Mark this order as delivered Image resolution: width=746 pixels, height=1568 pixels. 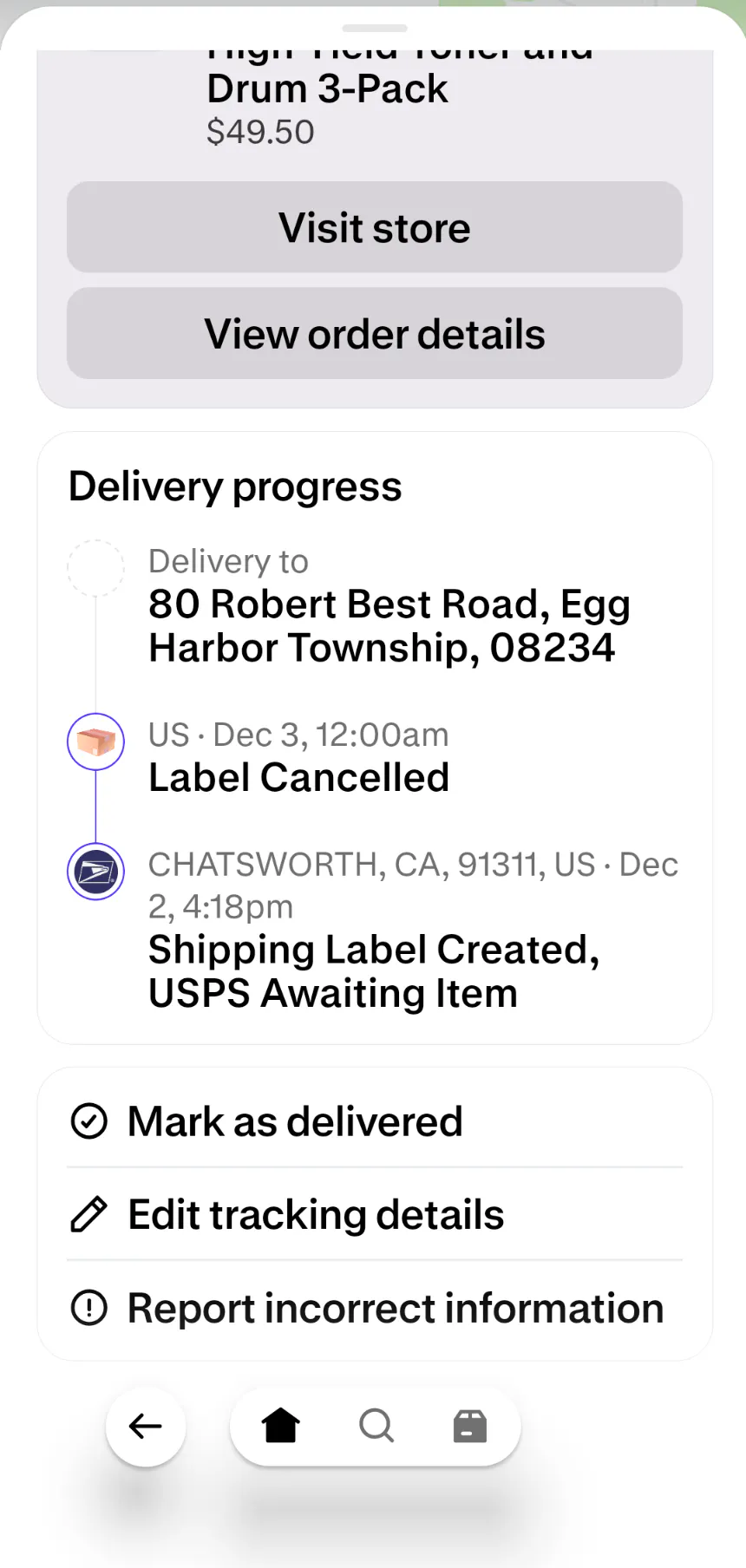pos(295,1121)
